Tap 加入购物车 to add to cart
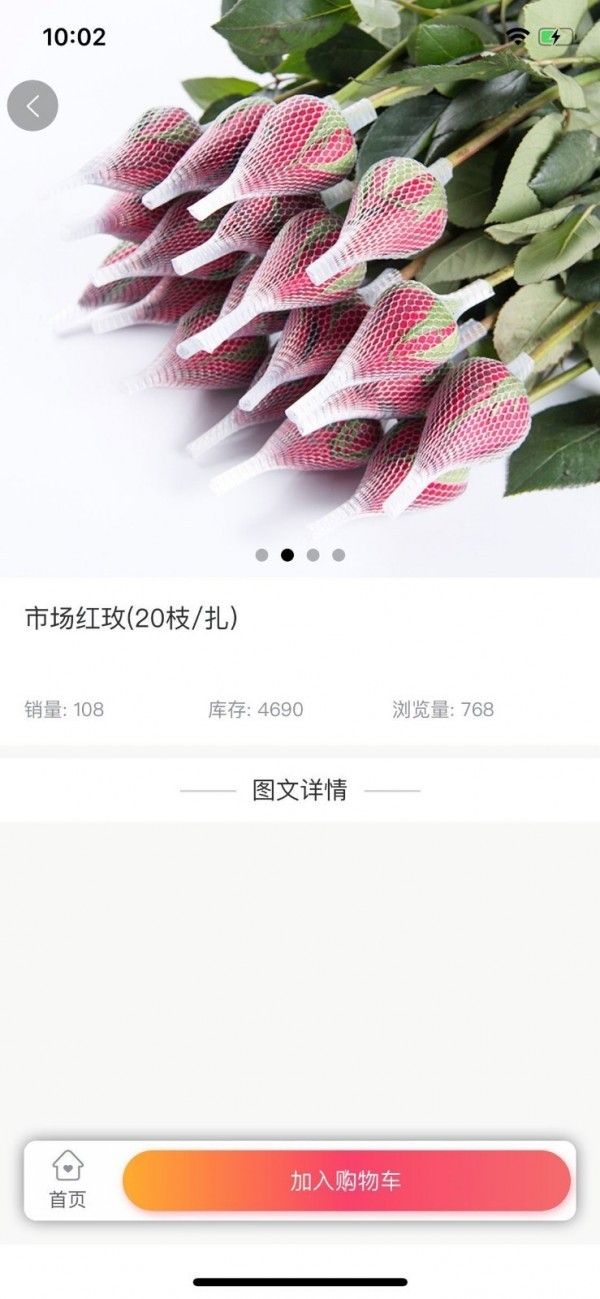 (x=346, y=1181)
